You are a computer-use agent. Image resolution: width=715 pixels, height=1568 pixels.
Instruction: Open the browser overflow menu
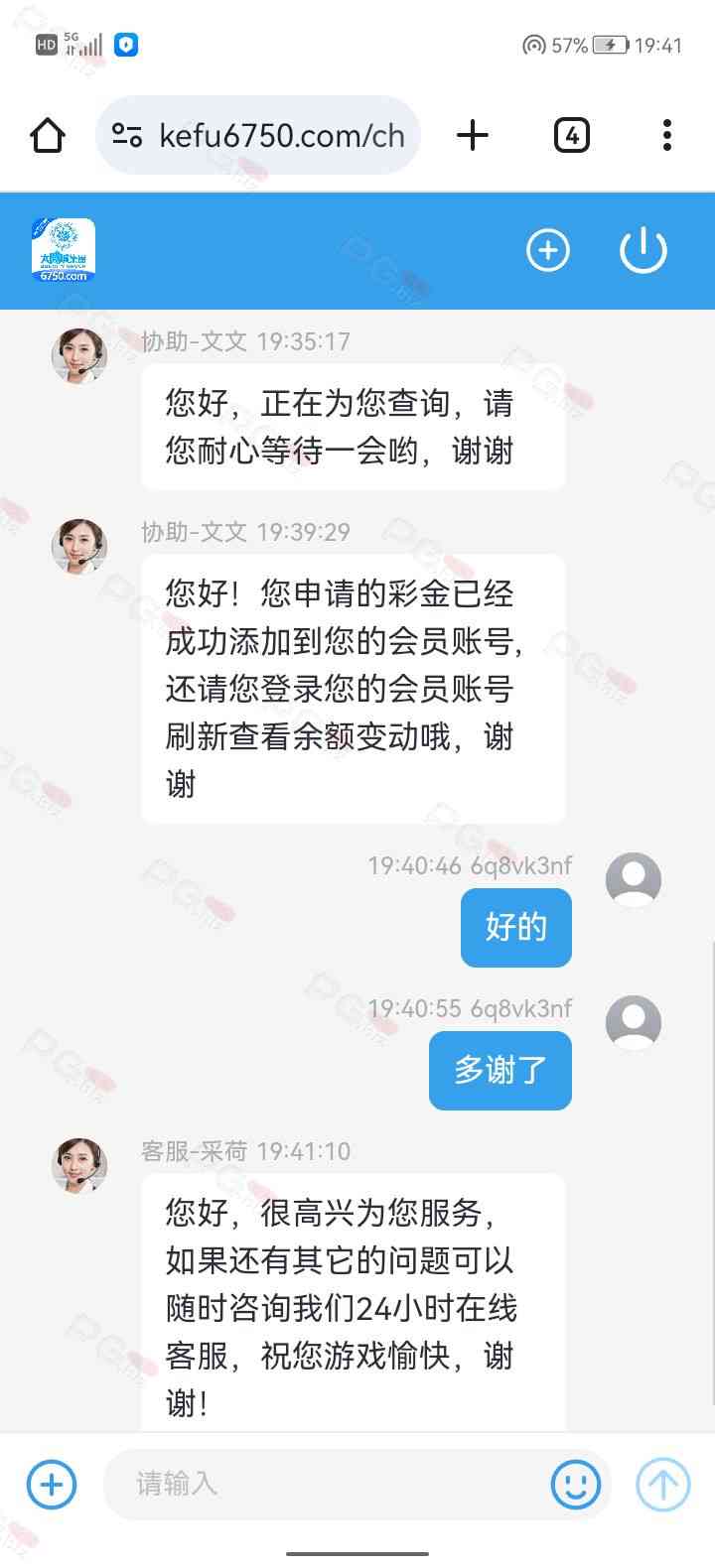coord(666,135)
